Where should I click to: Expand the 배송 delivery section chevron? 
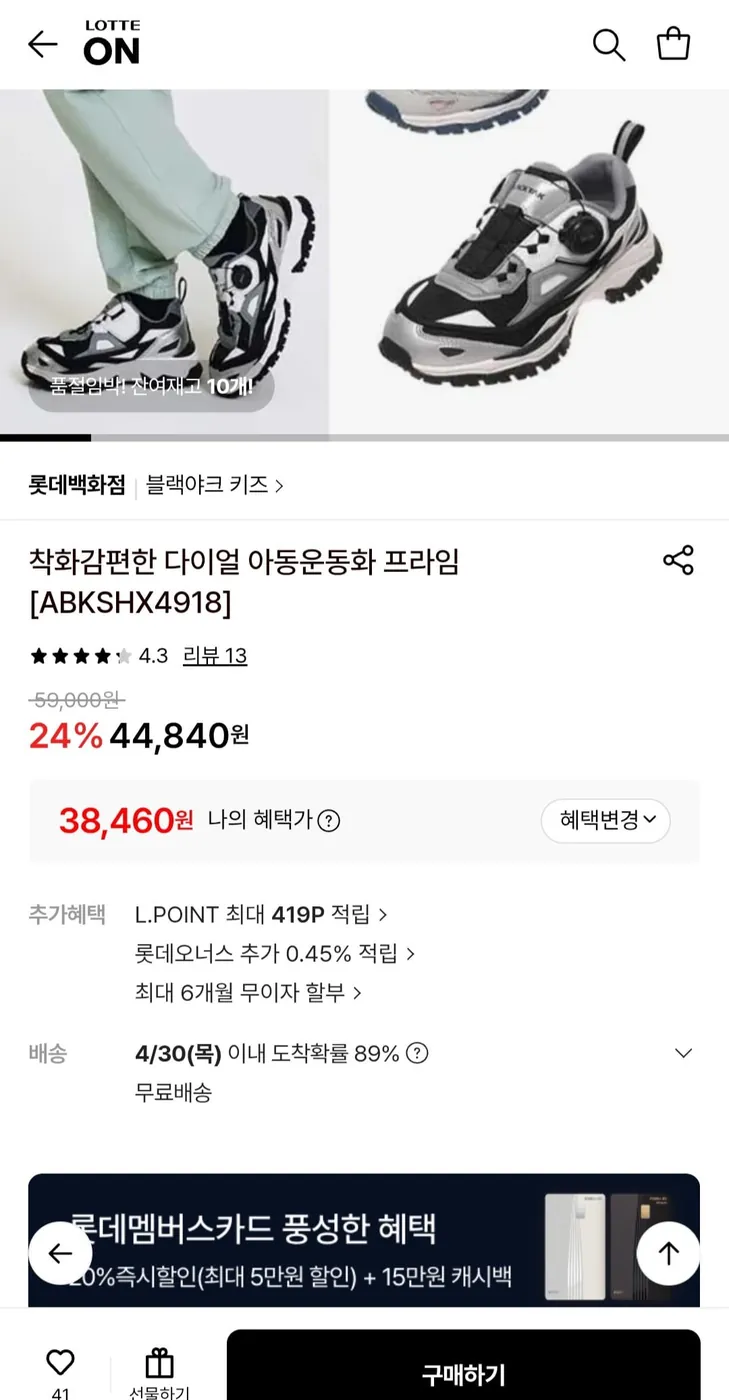point(683,1052)
